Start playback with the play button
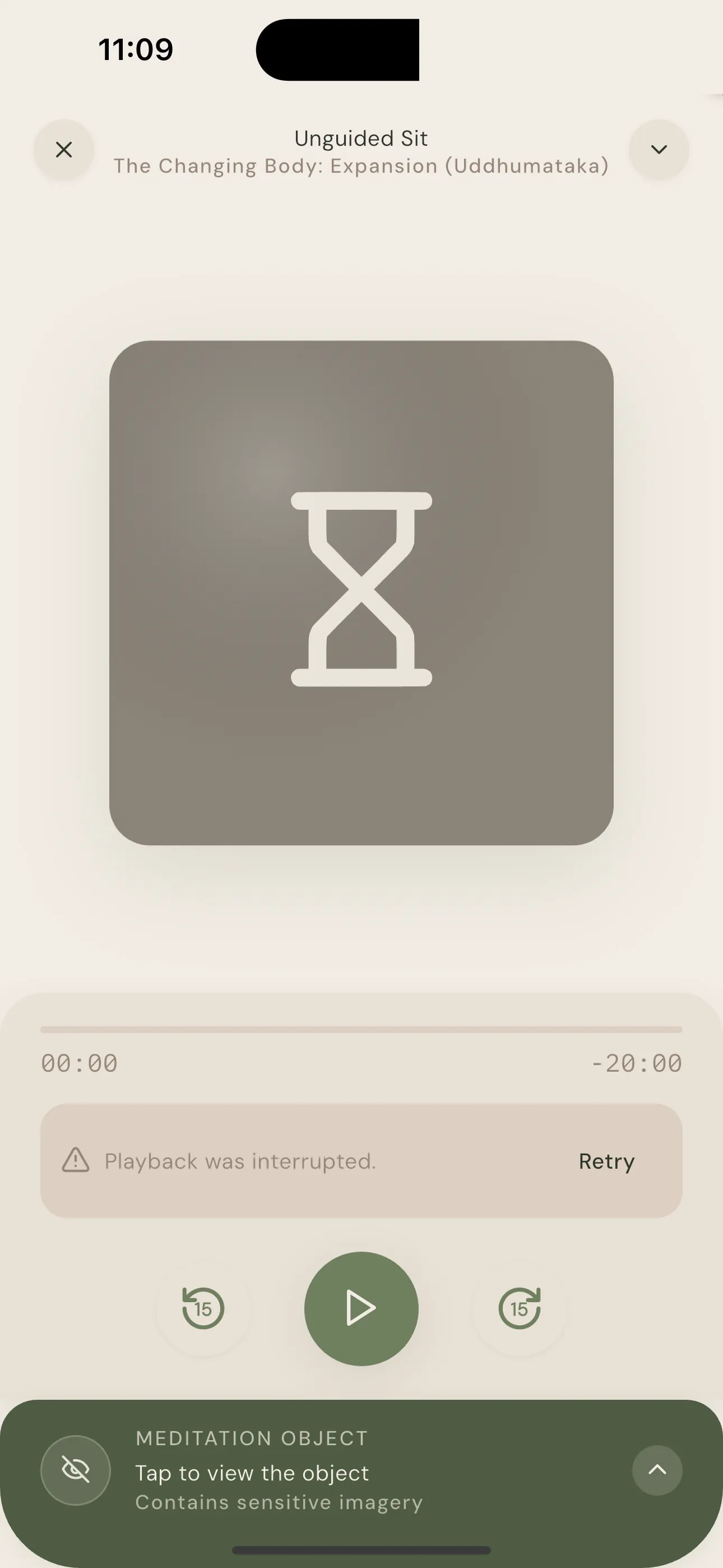Image resolution: width=723 pixels, height=1568 pixels. (361, 1309)
